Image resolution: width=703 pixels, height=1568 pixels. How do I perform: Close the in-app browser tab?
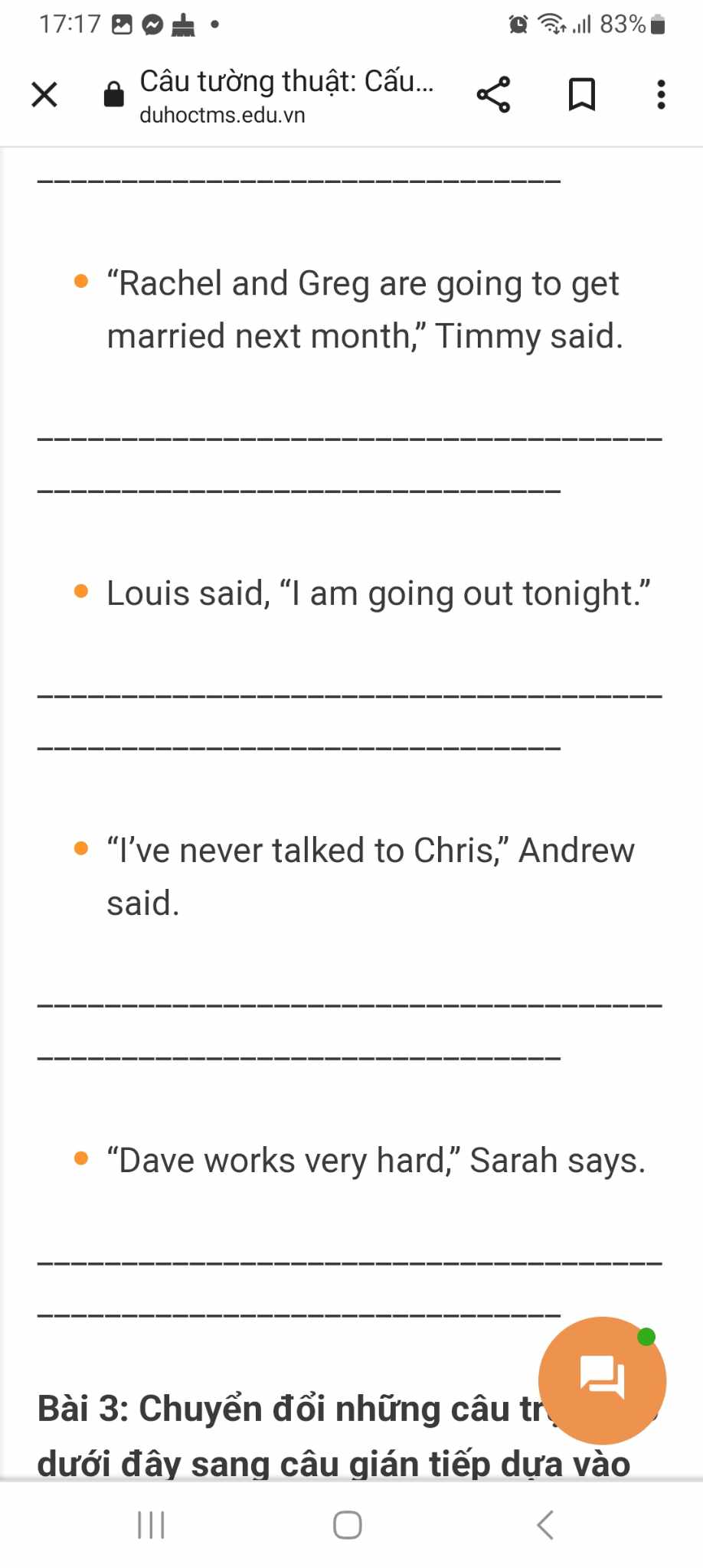coord(44,95)
